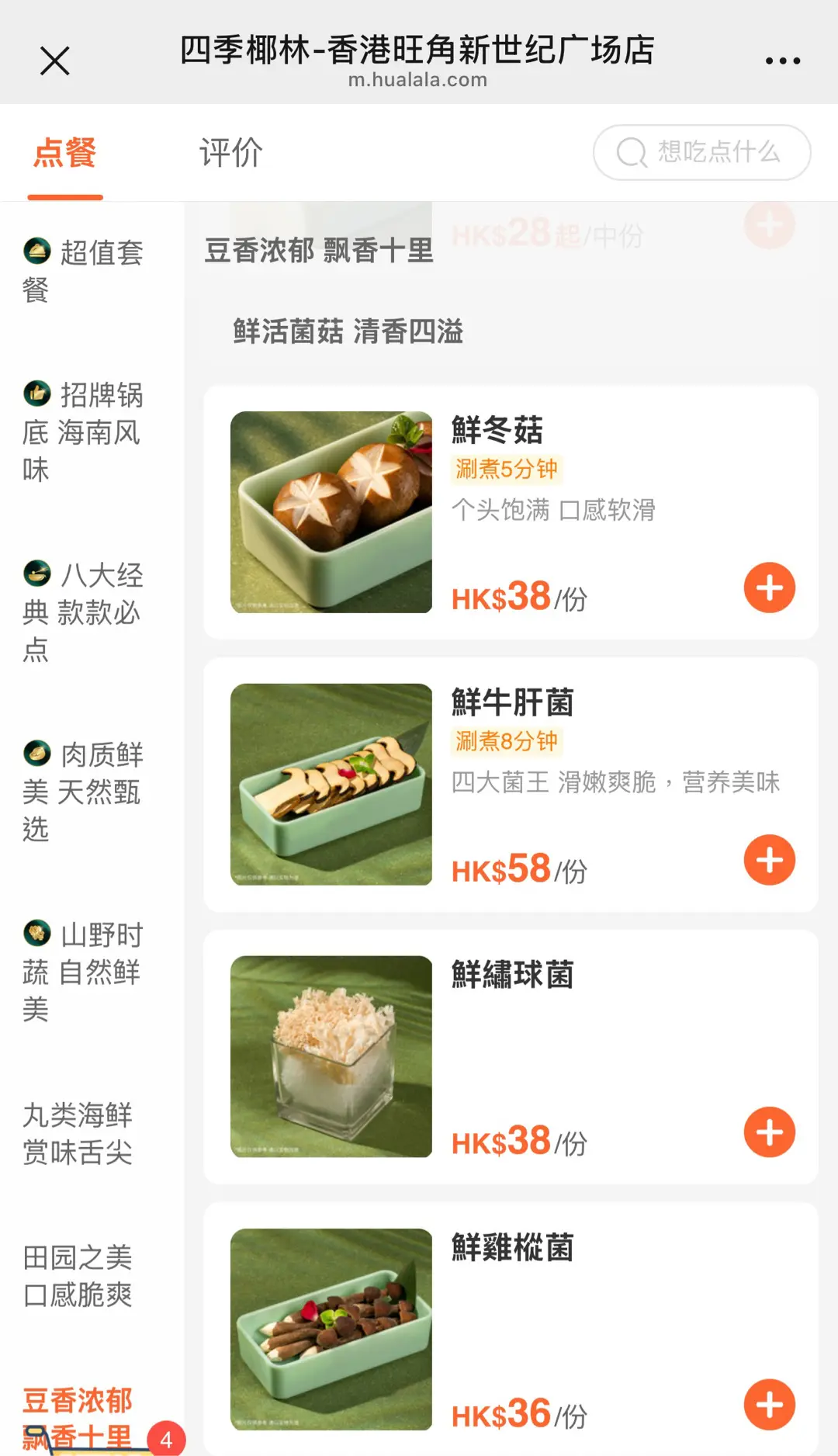This screenshot has width=838, height=1456.
Task: Open the 超值套餐 menu category
Action: click(x=83, y=271)
